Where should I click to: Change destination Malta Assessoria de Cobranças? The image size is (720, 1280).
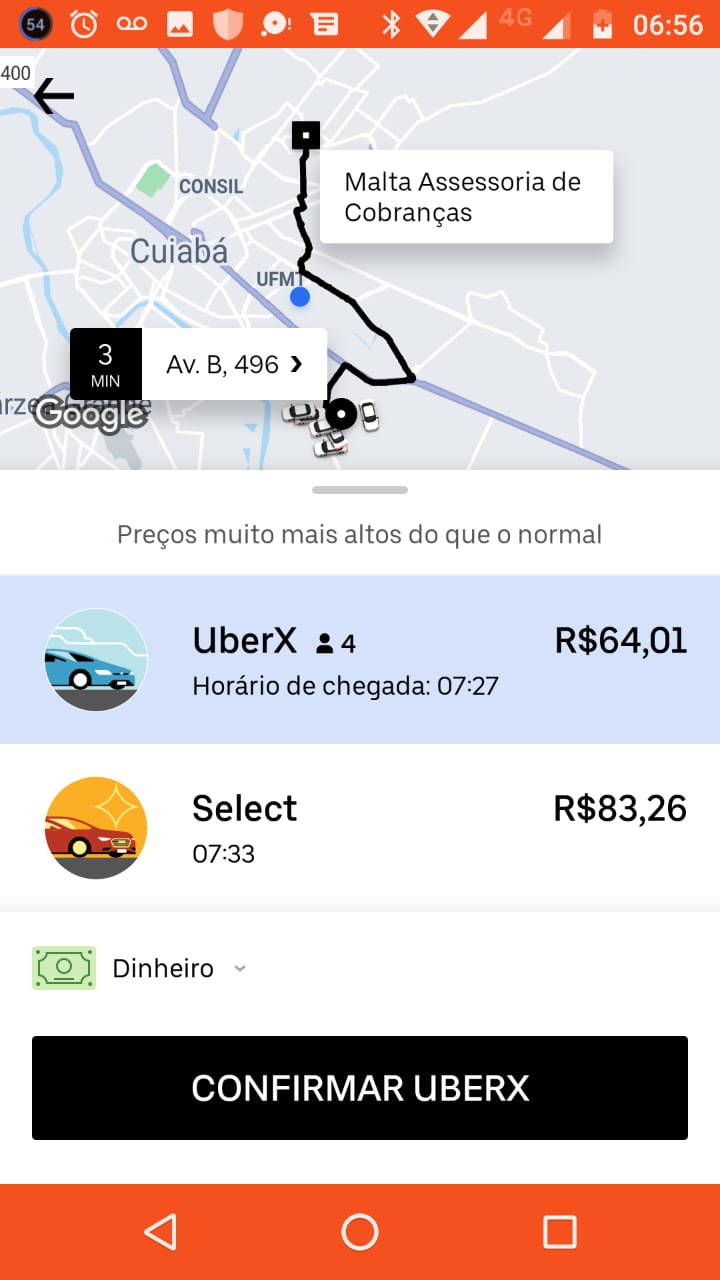coord(465,197)
